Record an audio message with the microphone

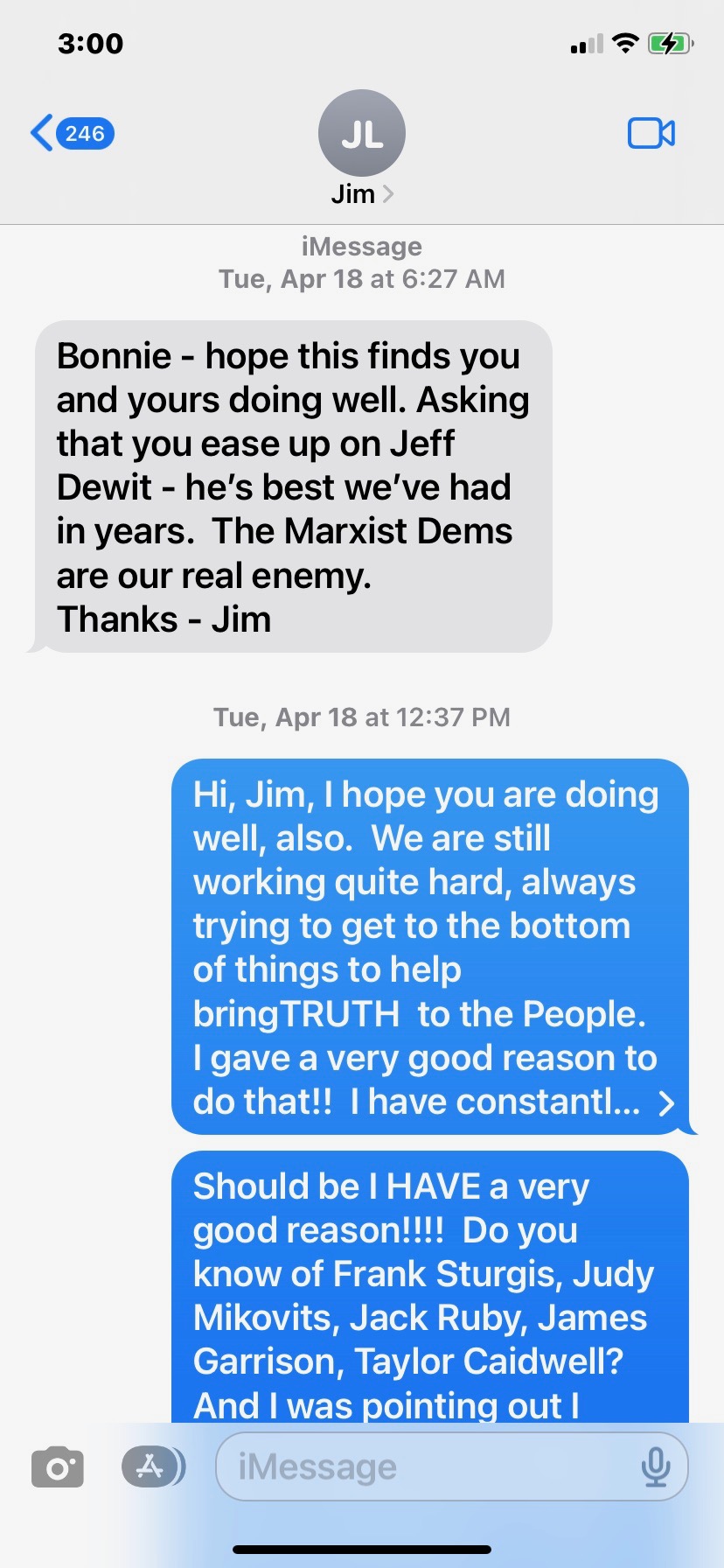(x=655, y=1466)
